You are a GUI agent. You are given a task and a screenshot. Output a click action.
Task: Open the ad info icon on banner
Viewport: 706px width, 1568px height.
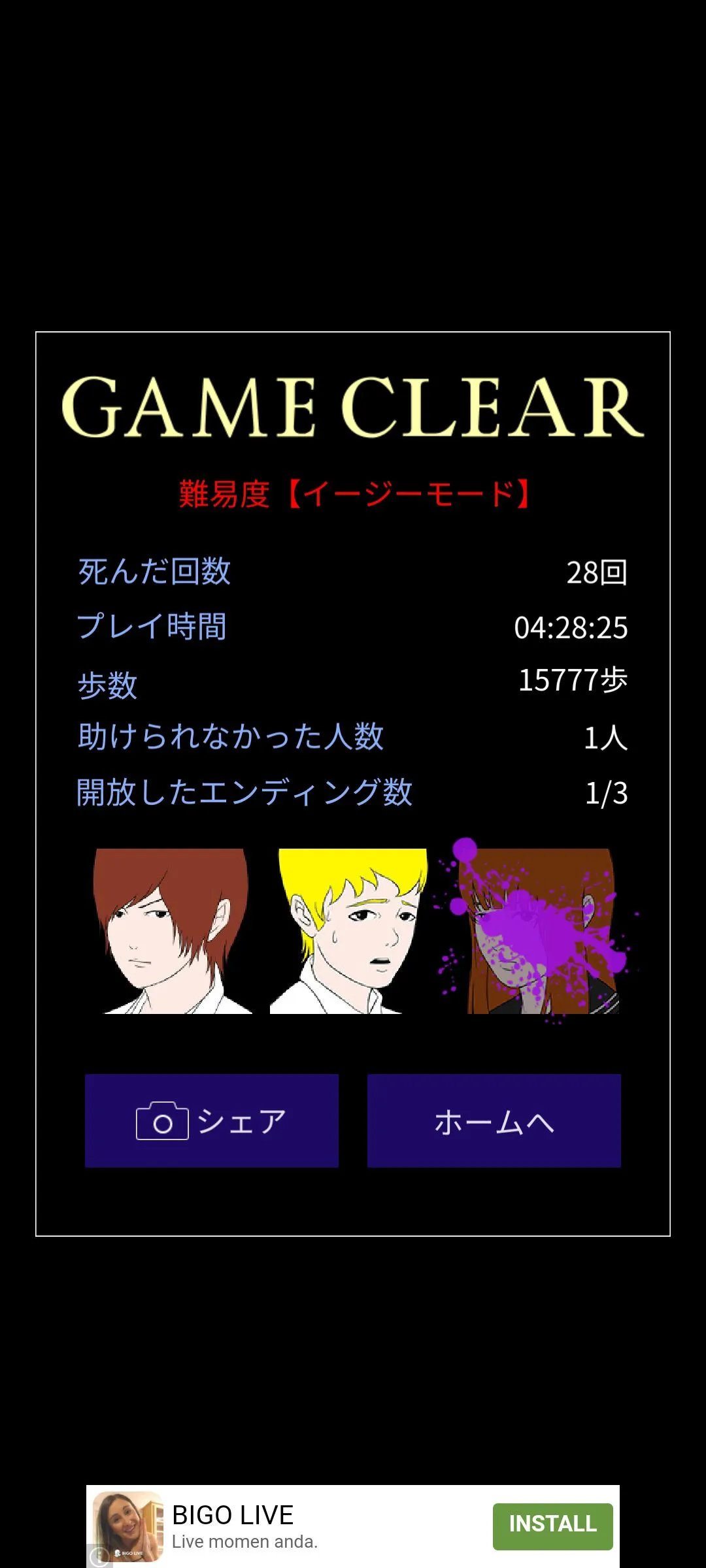98,1558
